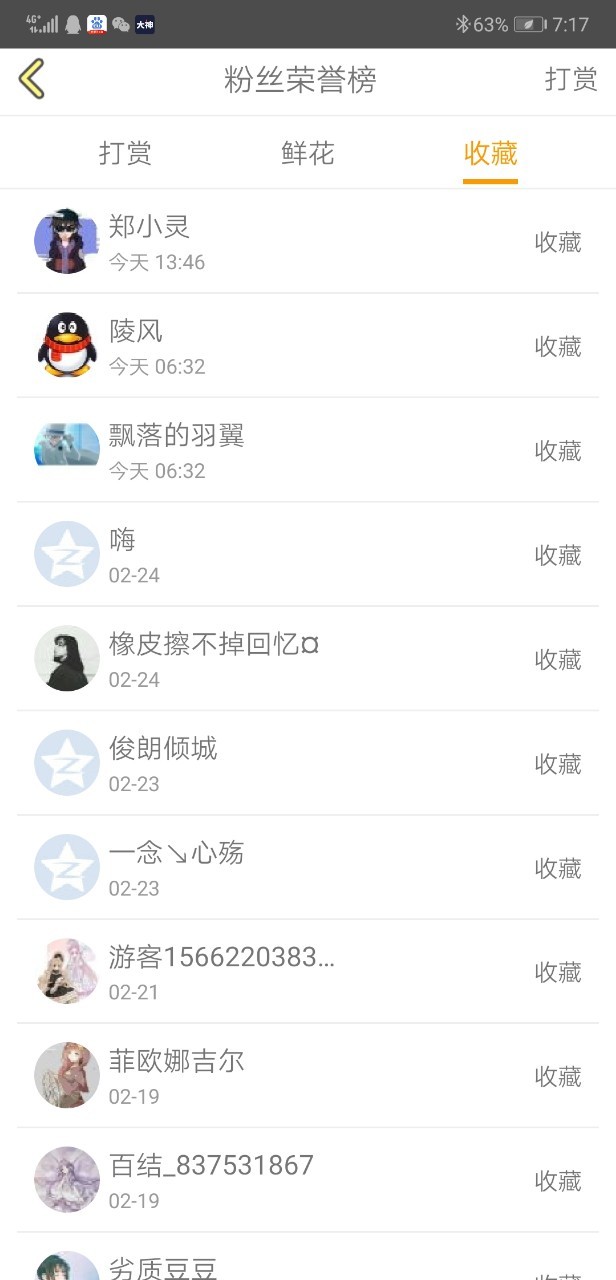Switch to the 打赏 tab
The width and height of the screenshot is (616, 1280).
coord(125,153)
